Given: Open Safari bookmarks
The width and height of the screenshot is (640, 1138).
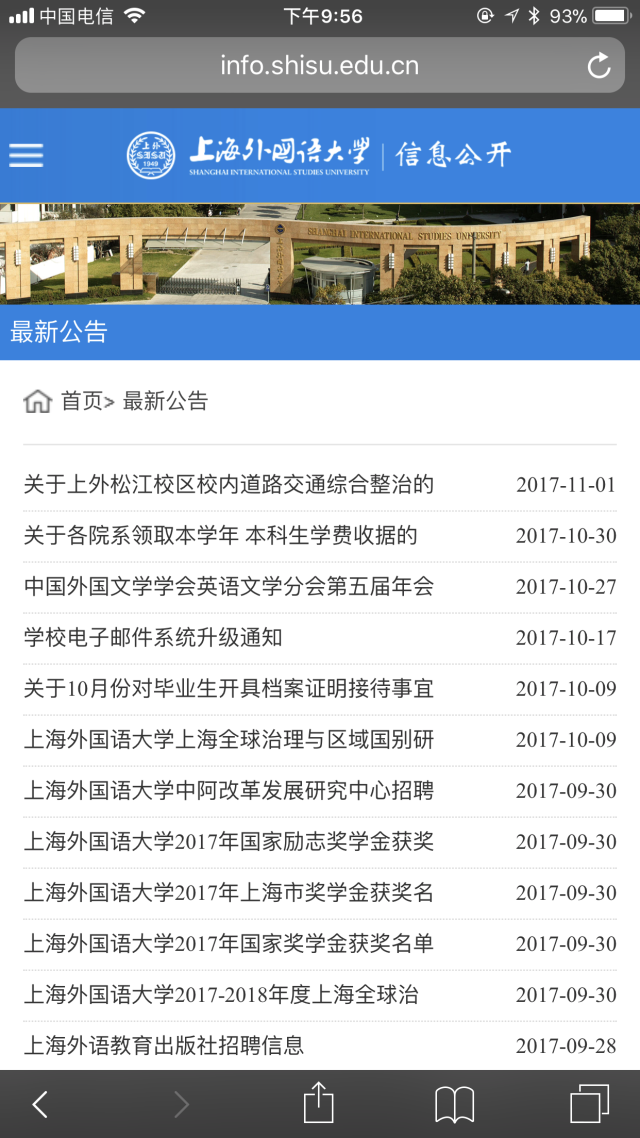Looking at the screenshot, I should (x=454, y=1104).
